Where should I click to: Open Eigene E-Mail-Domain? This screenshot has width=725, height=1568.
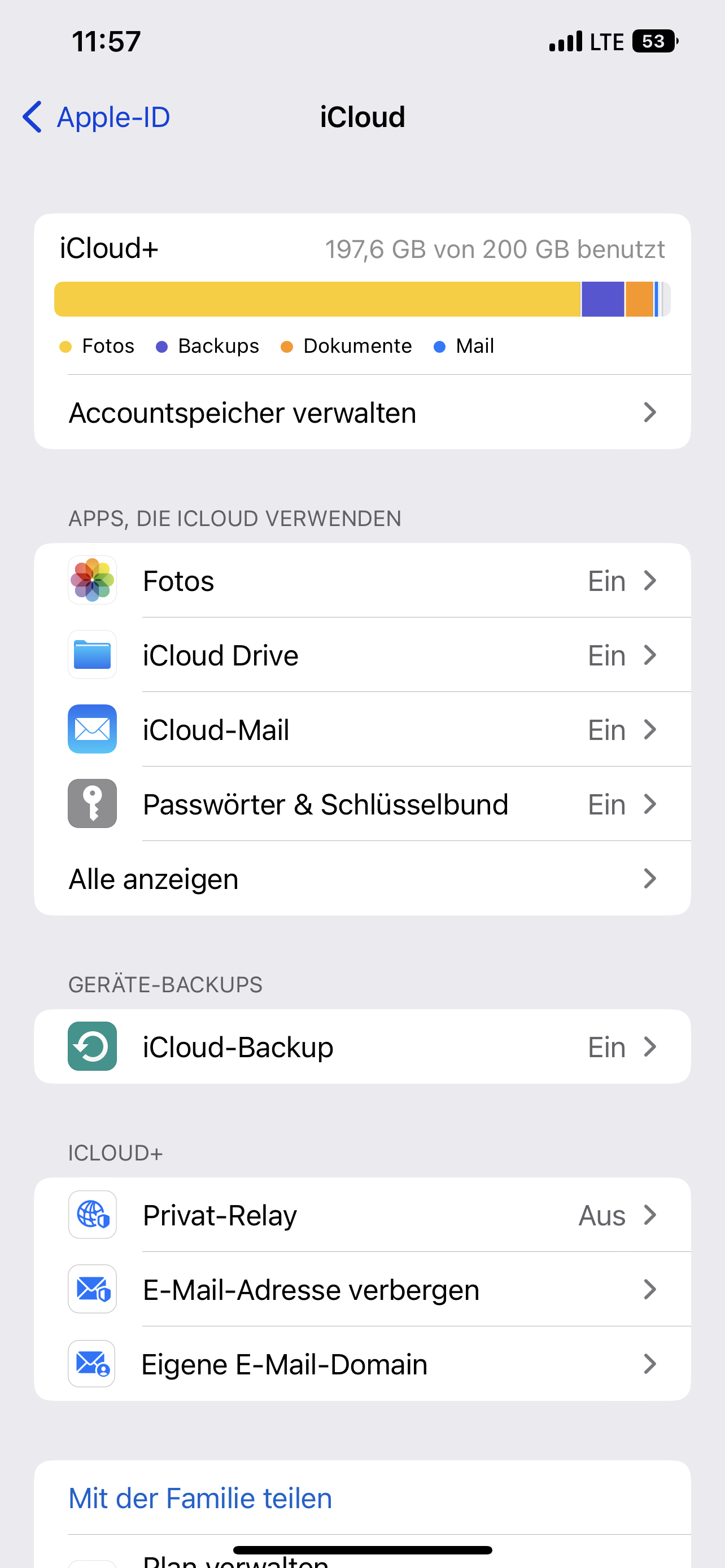[362, 1364]
